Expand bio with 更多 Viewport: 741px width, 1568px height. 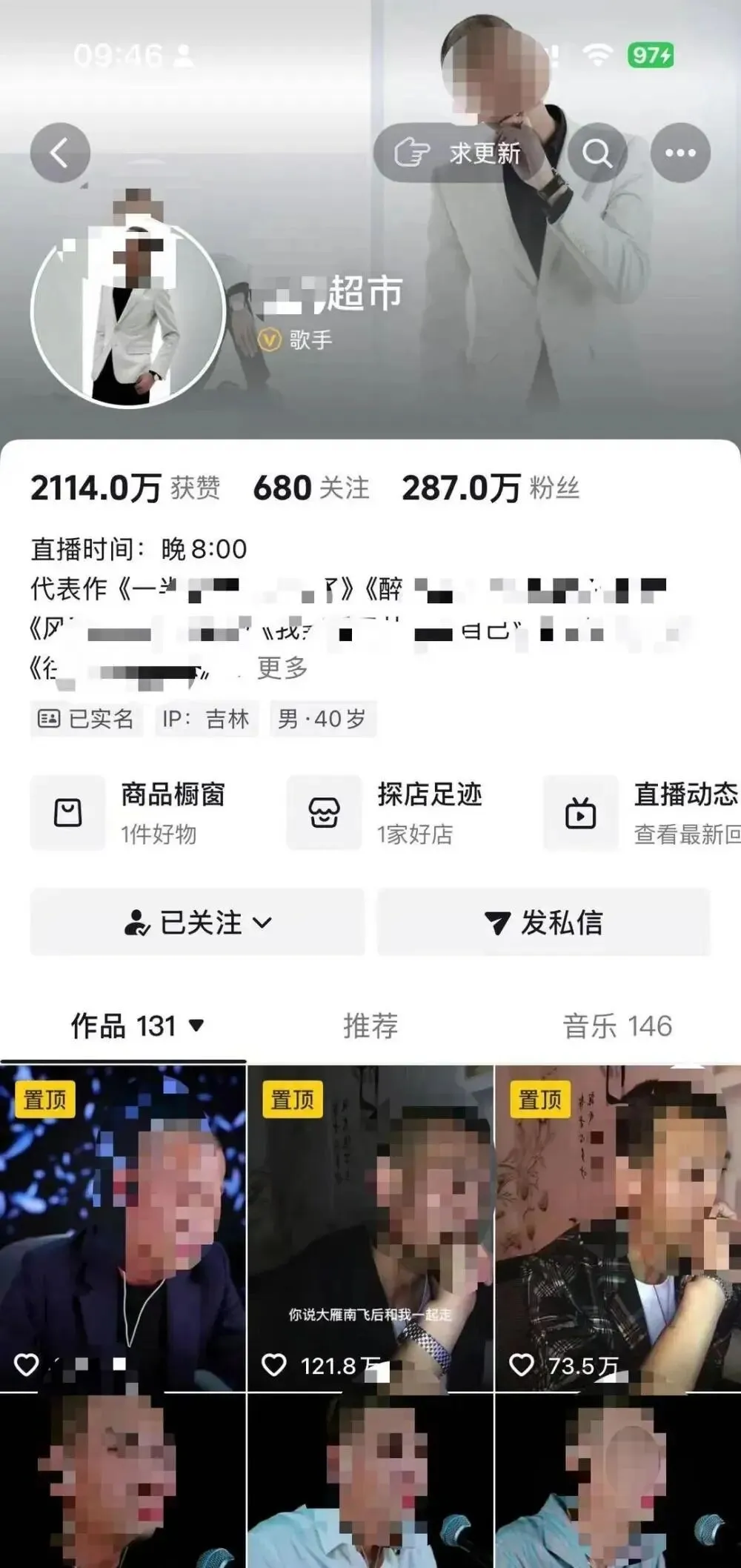(282, 668)
